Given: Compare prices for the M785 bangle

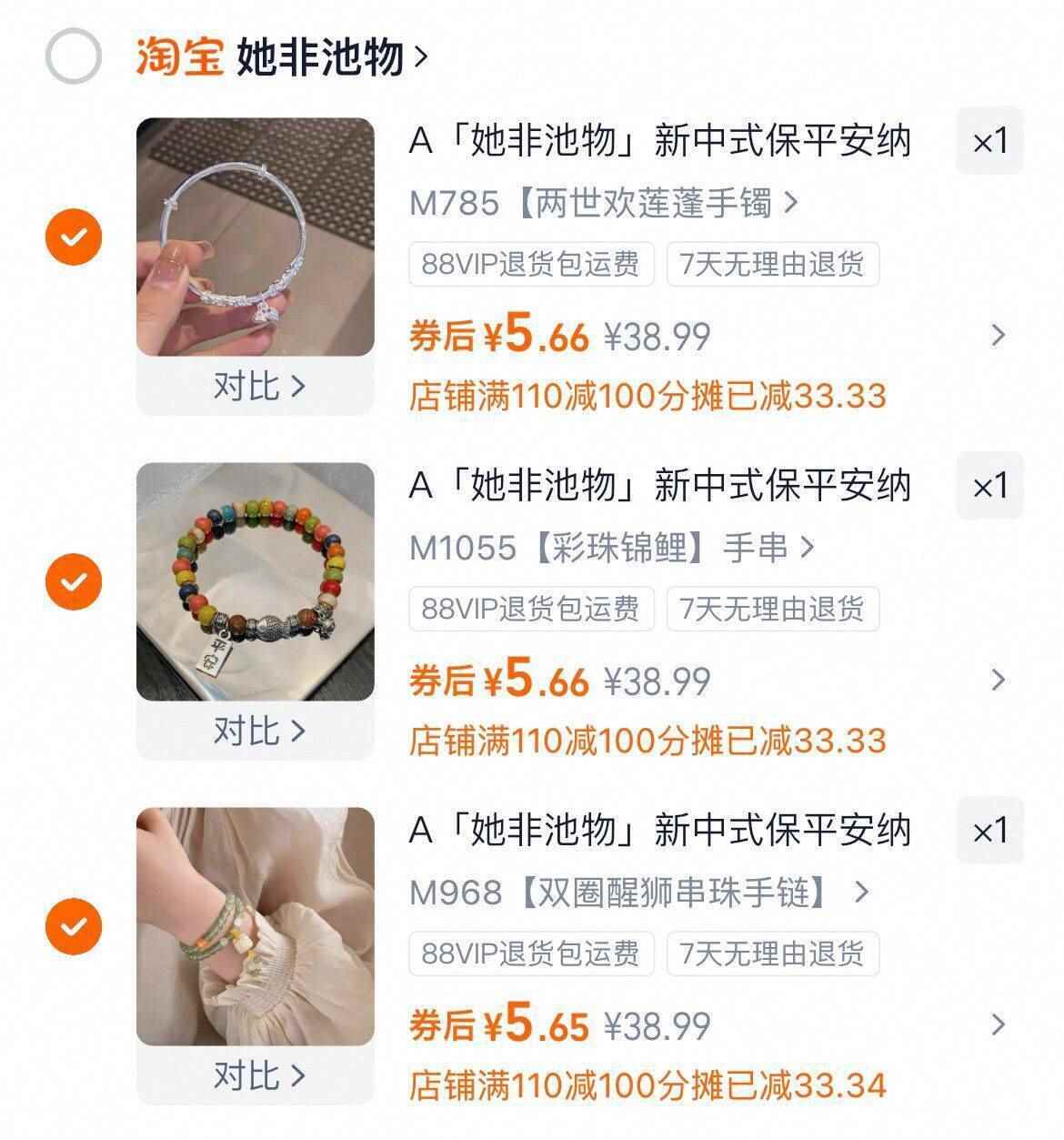Looking at the screenshot, I should coord(257,386).
